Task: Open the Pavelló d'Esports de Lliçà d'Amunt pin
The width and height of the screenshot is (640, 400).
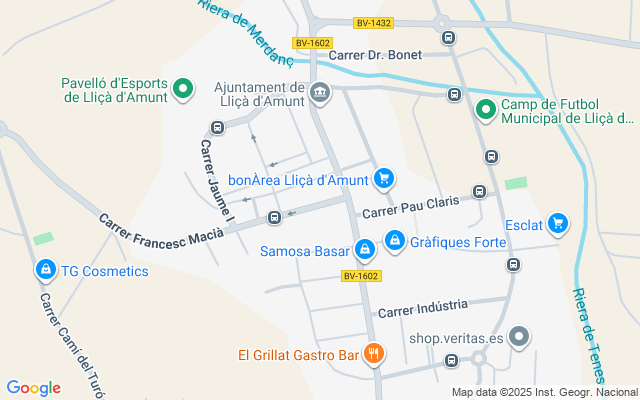Action: point(183,89)
